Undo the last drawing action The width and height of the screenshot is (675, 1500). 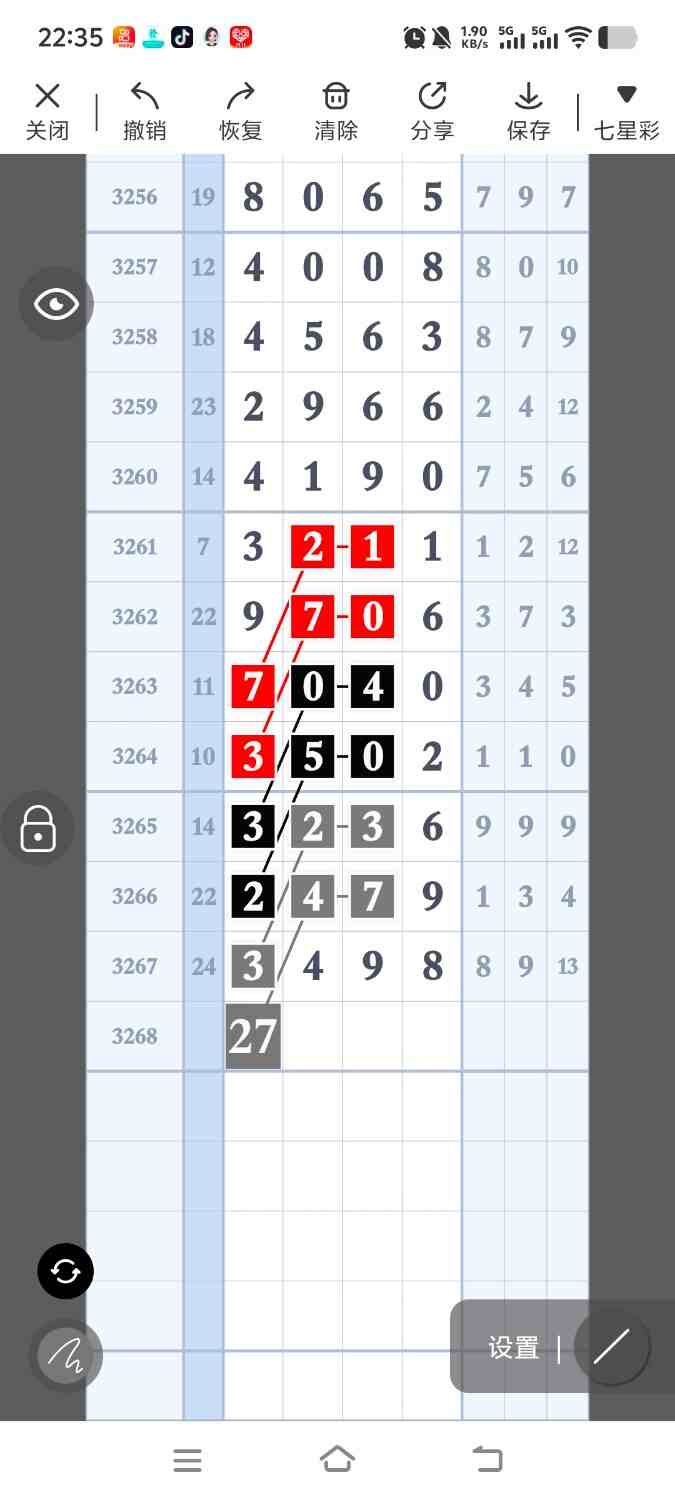point(144,111)
